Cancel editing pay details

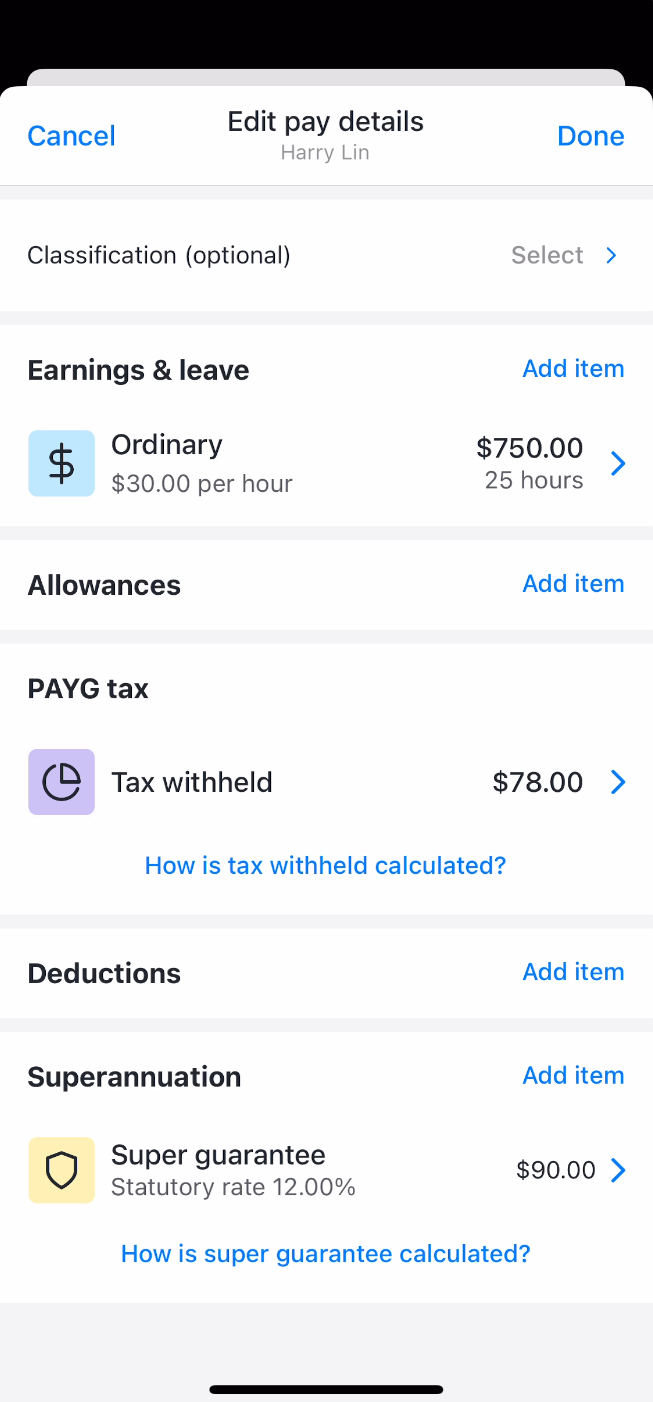(71, 136)
